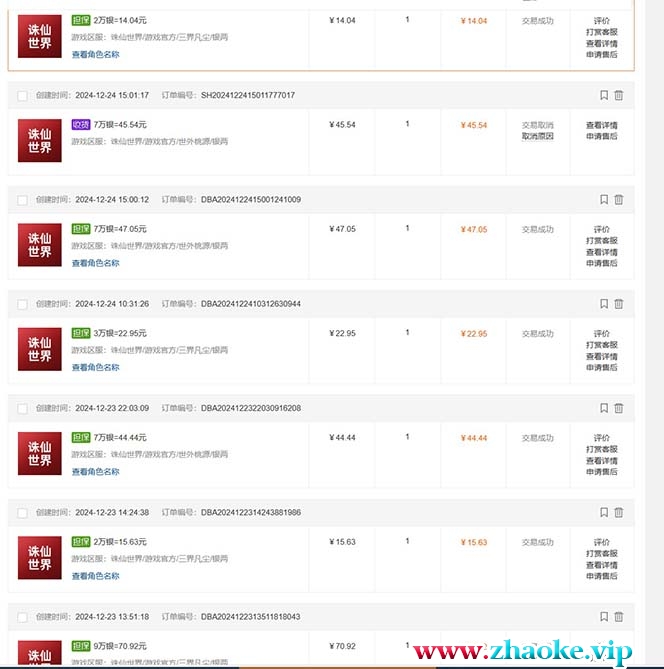664x669 pixels.
Task: Select checkbox for order DBA2024122415001241009
Action: coord(22,199)
